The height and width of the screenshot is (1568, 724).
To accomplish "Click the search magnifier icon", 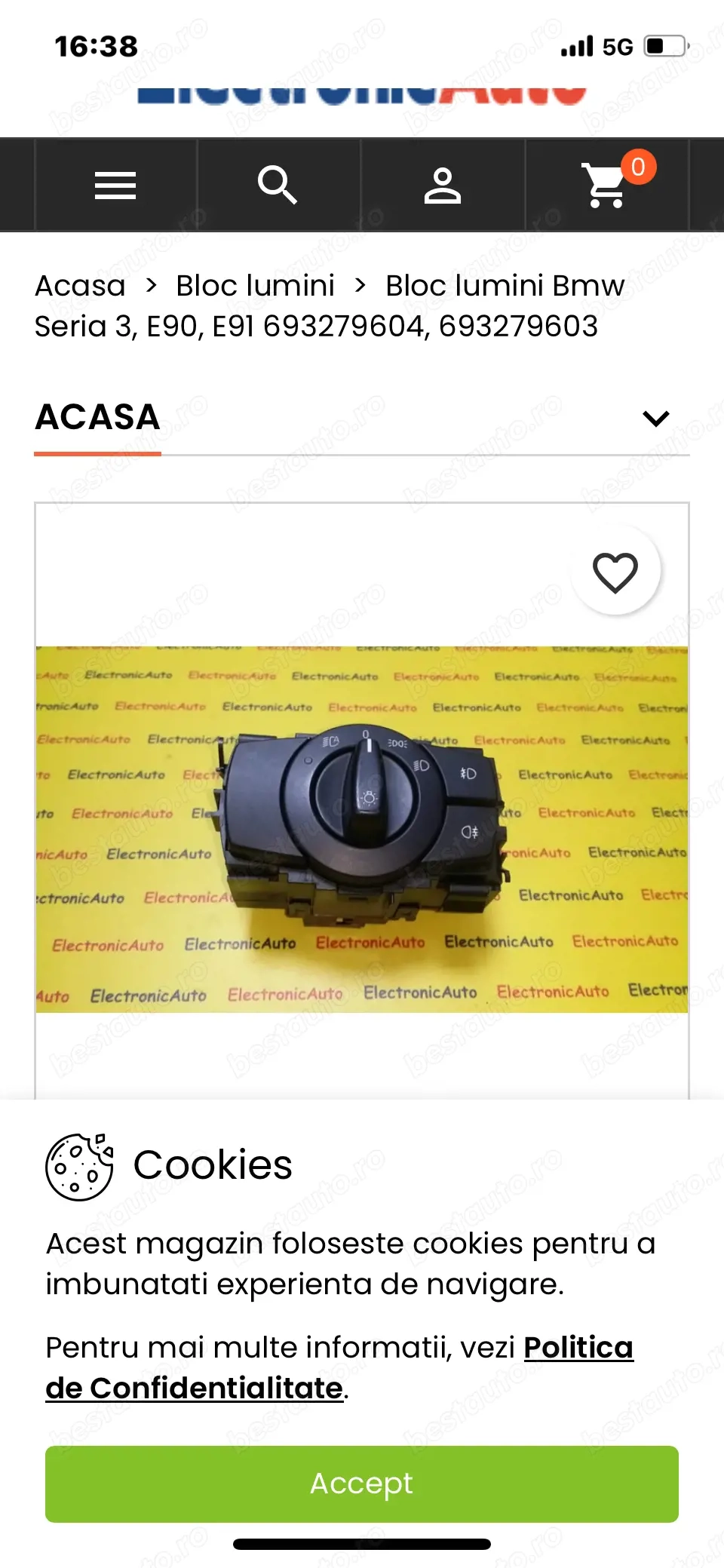I will (x=278, y=185).
